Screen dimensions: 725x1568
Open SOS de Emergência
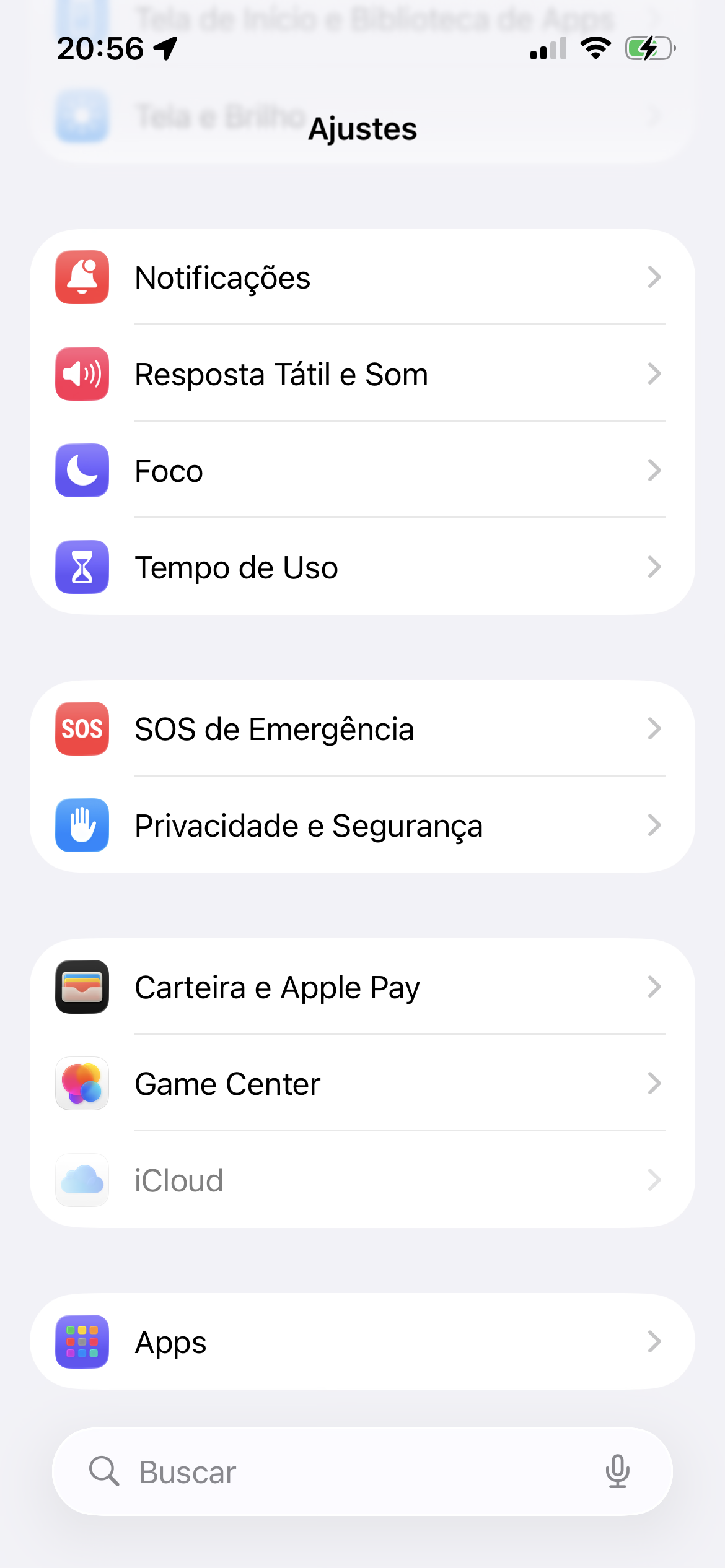[x=362, y=729]
